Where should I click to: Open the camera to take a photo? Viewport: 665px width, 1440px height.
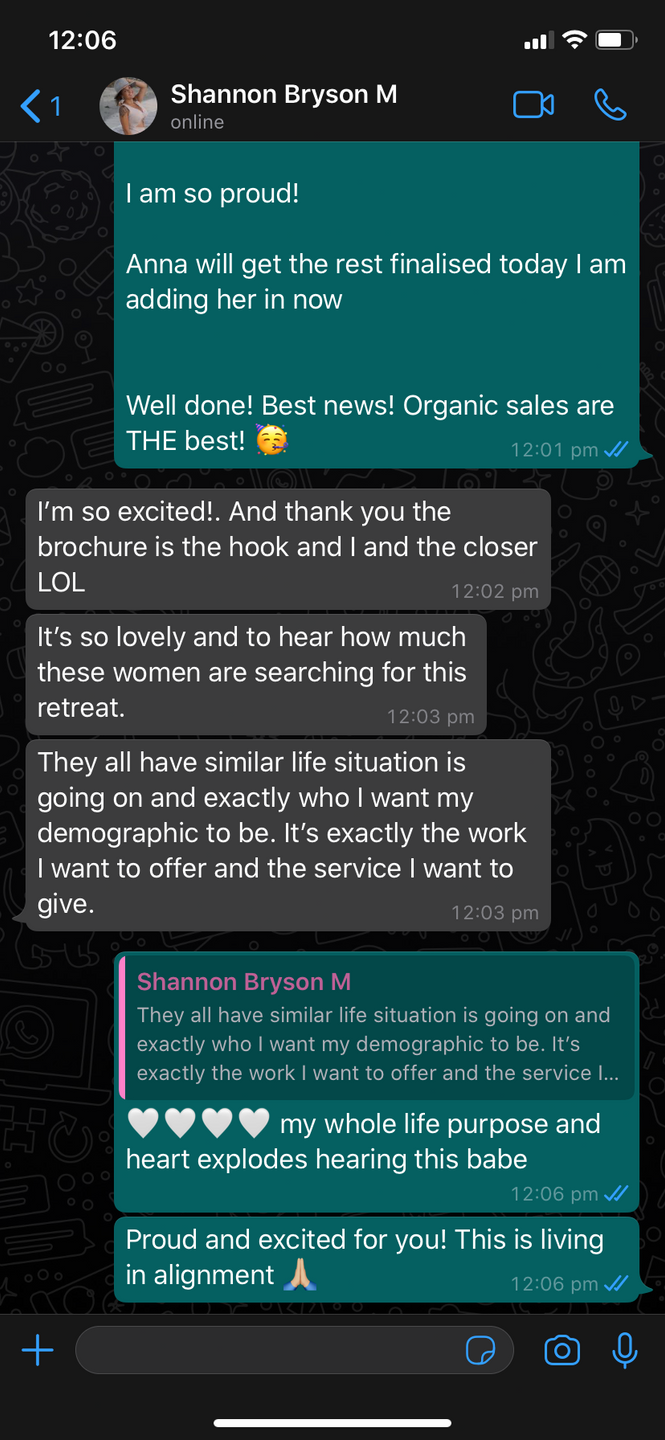point(562,1351)
